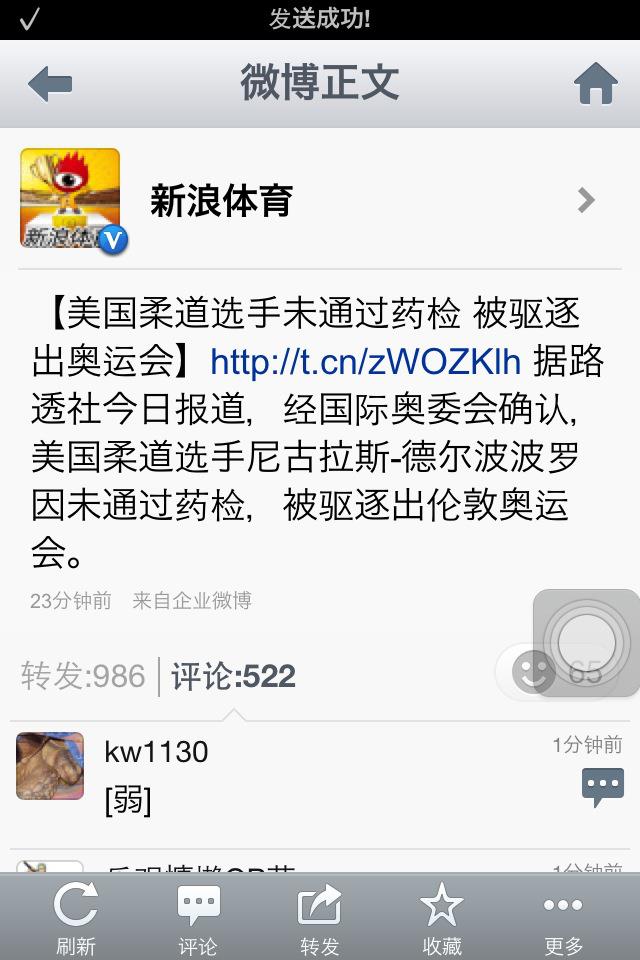This screenshot has width=640, height=960.
Task: Show the 转发:986 reposts list
Action: coord(83,677)
